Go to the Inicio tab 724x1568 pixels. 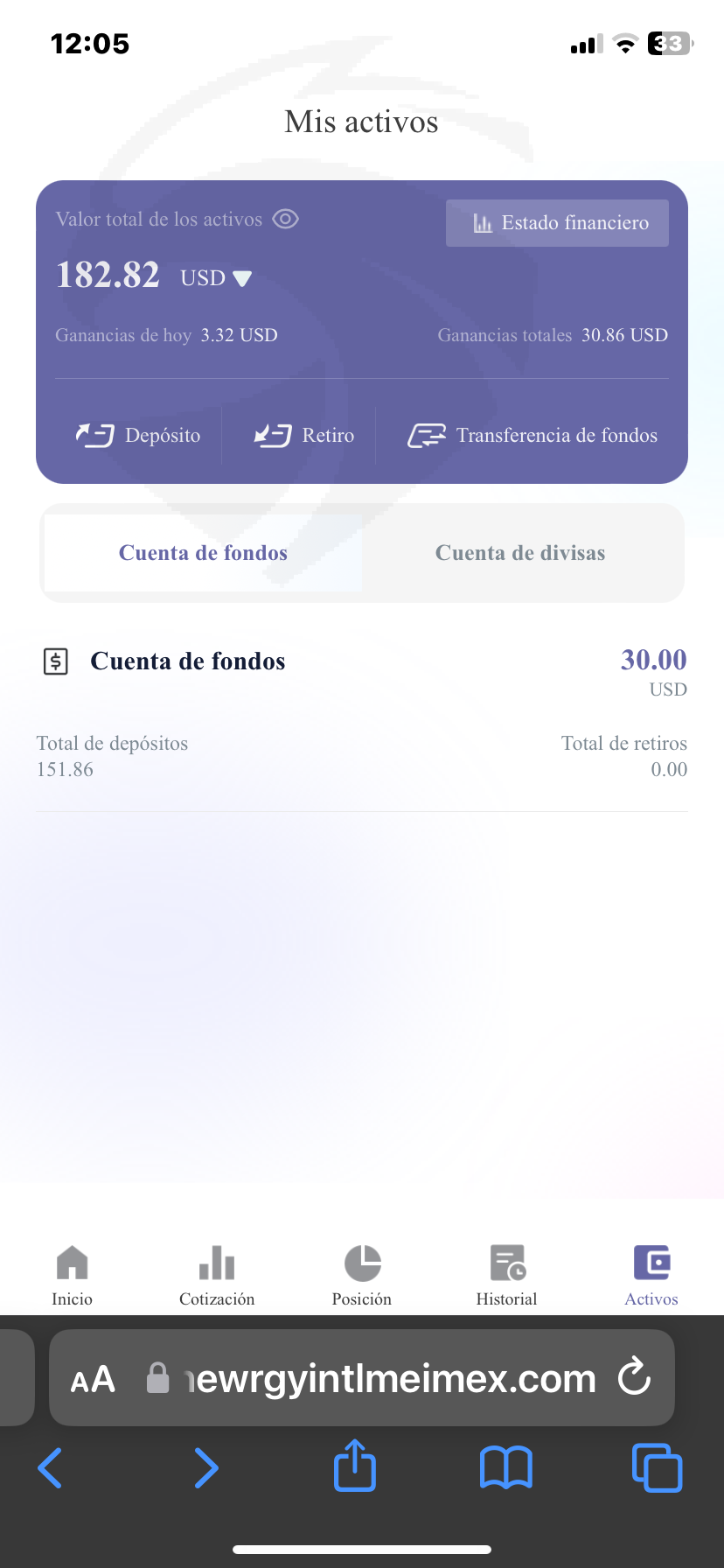click(72, 1276)
